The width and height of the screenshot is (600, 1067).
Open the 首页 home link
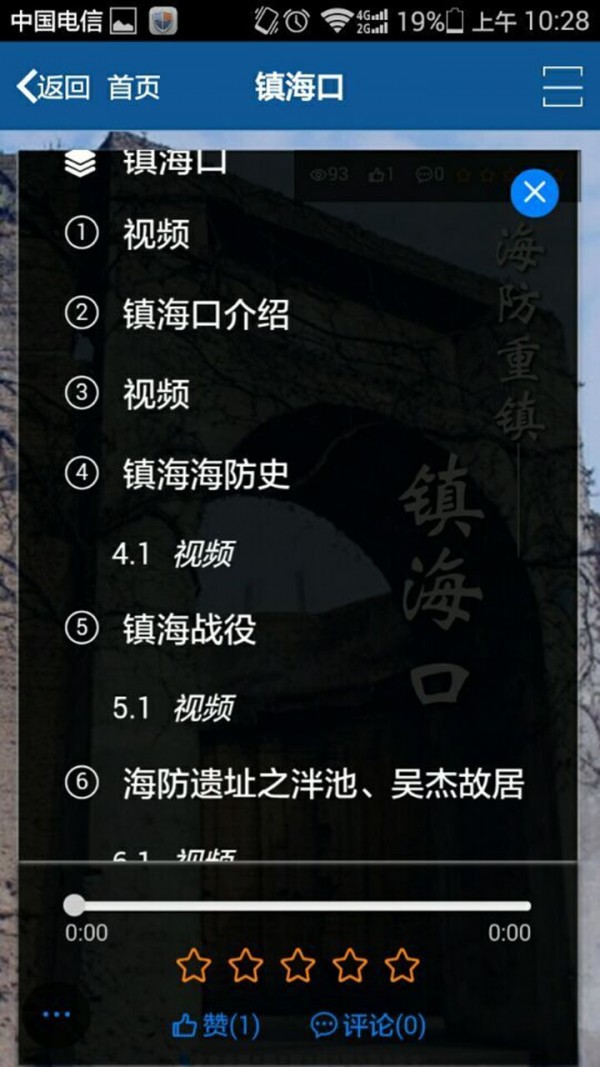134,87
